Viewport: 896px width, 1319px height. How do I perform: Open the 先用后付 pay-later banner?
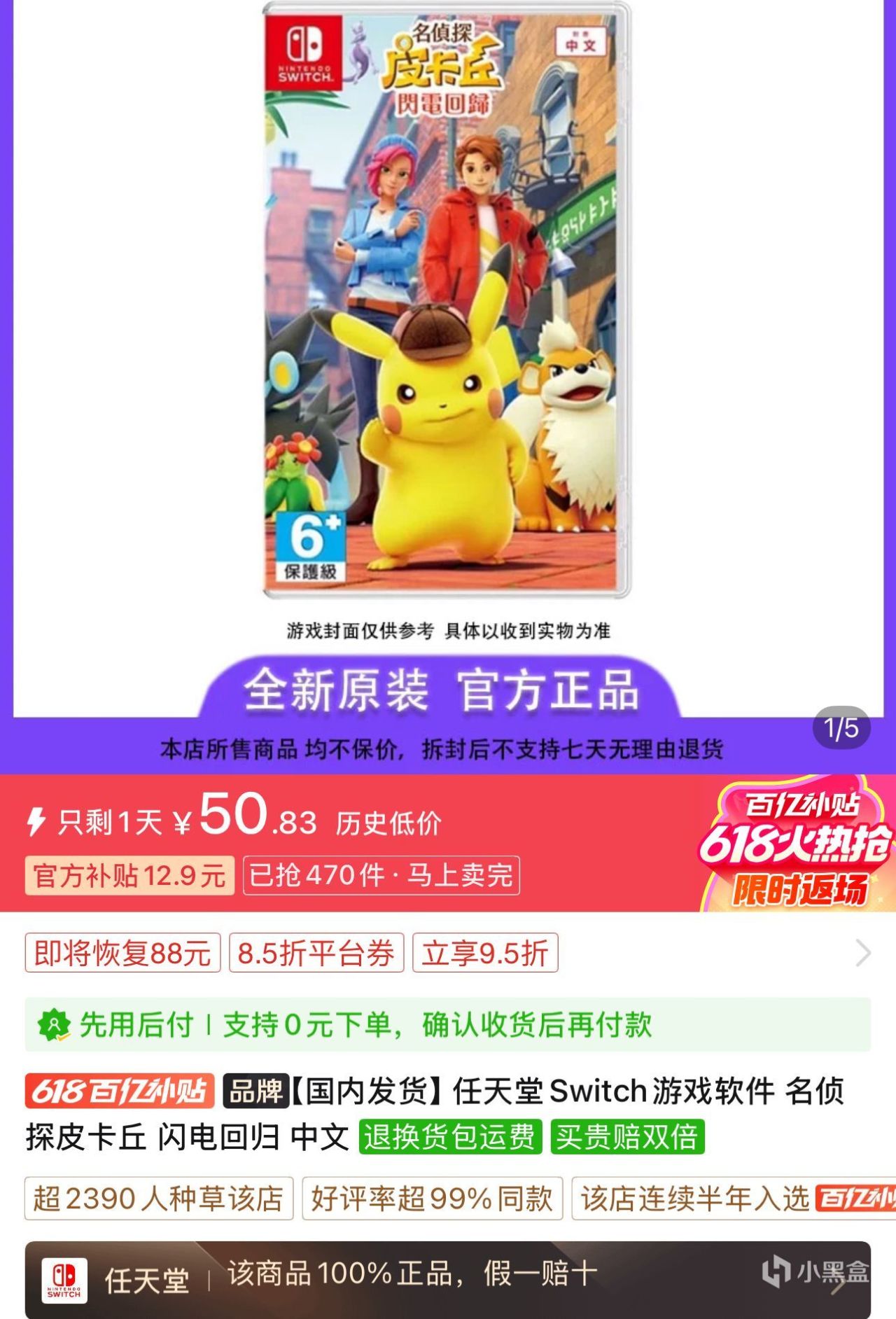click(447, 1025)
